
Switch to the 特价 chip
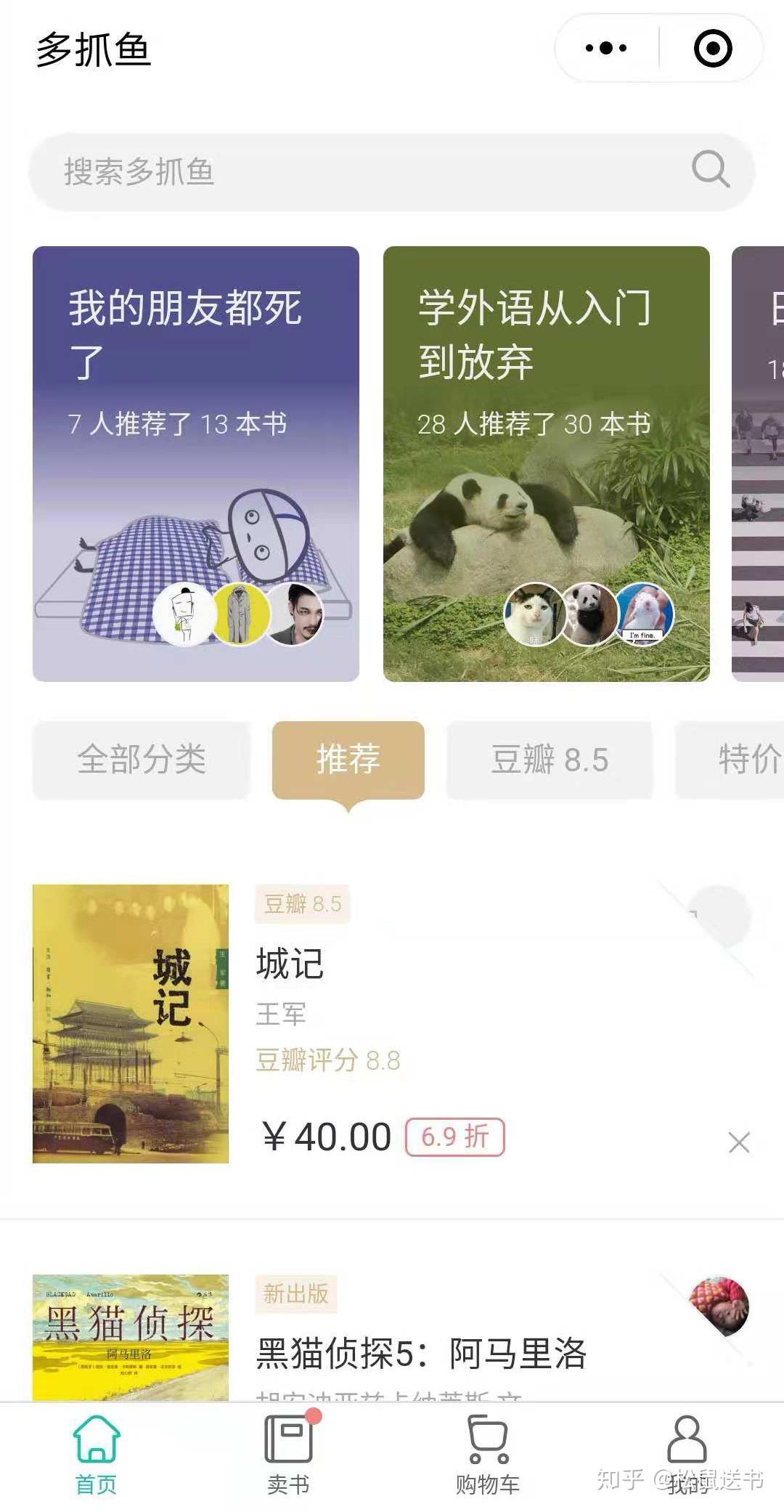730,760
